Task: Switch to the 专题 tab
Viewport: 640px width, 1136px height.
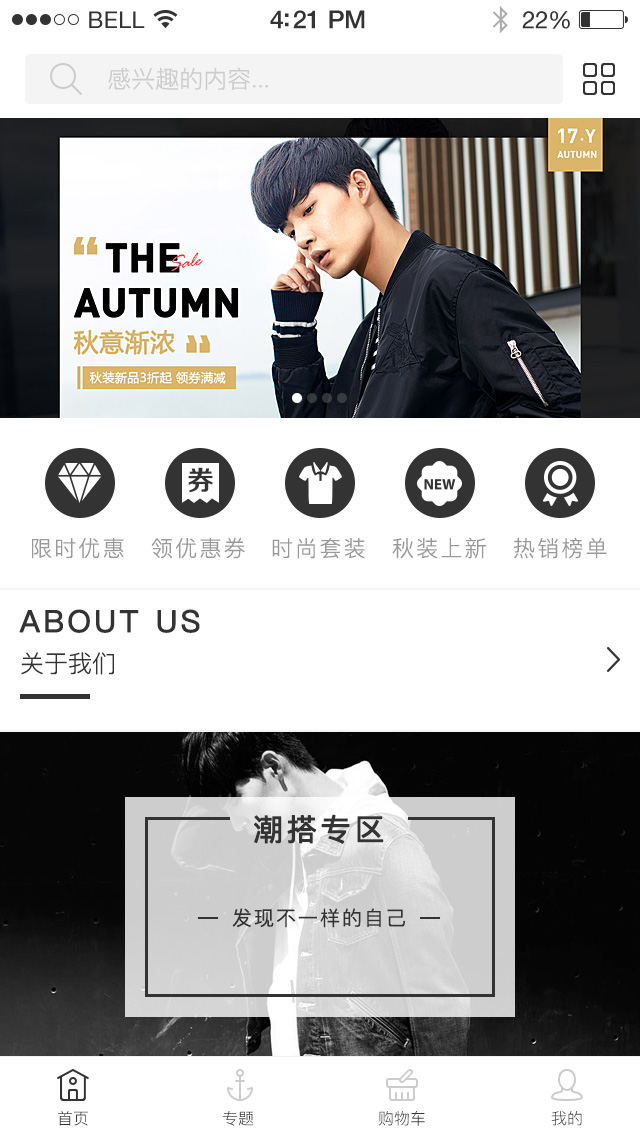Action: [x=239, y=1096]
